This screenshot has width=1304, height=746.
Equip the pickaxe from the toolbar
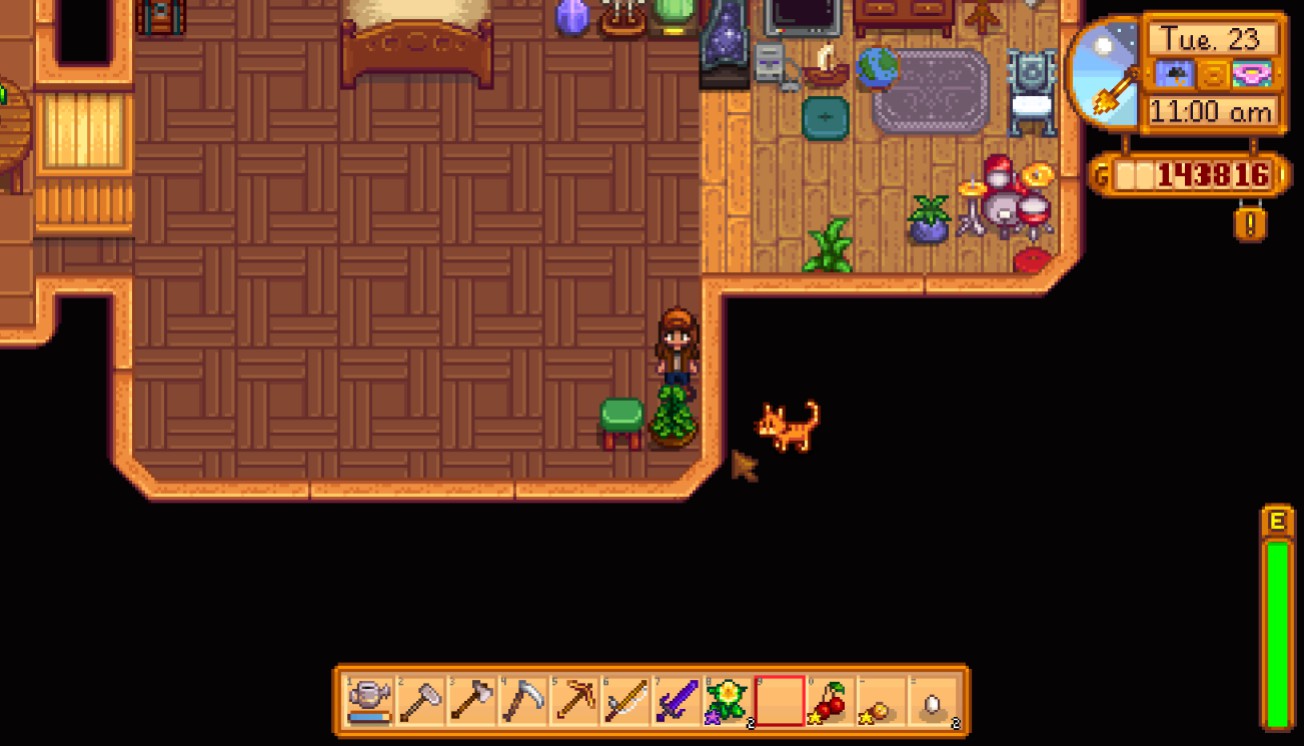(x=575, y=700)
